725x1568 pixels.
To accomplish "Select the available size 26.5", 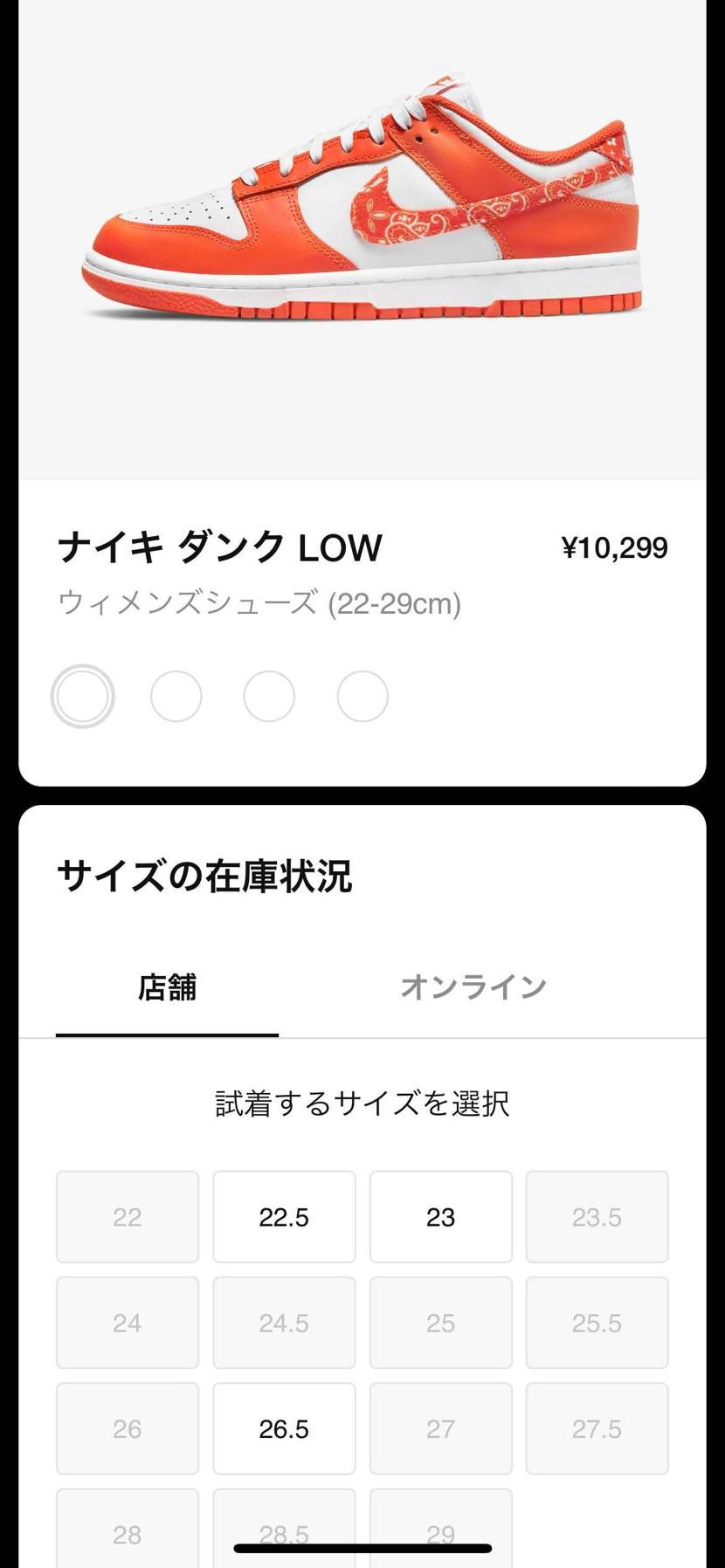I will (284, 1428).
